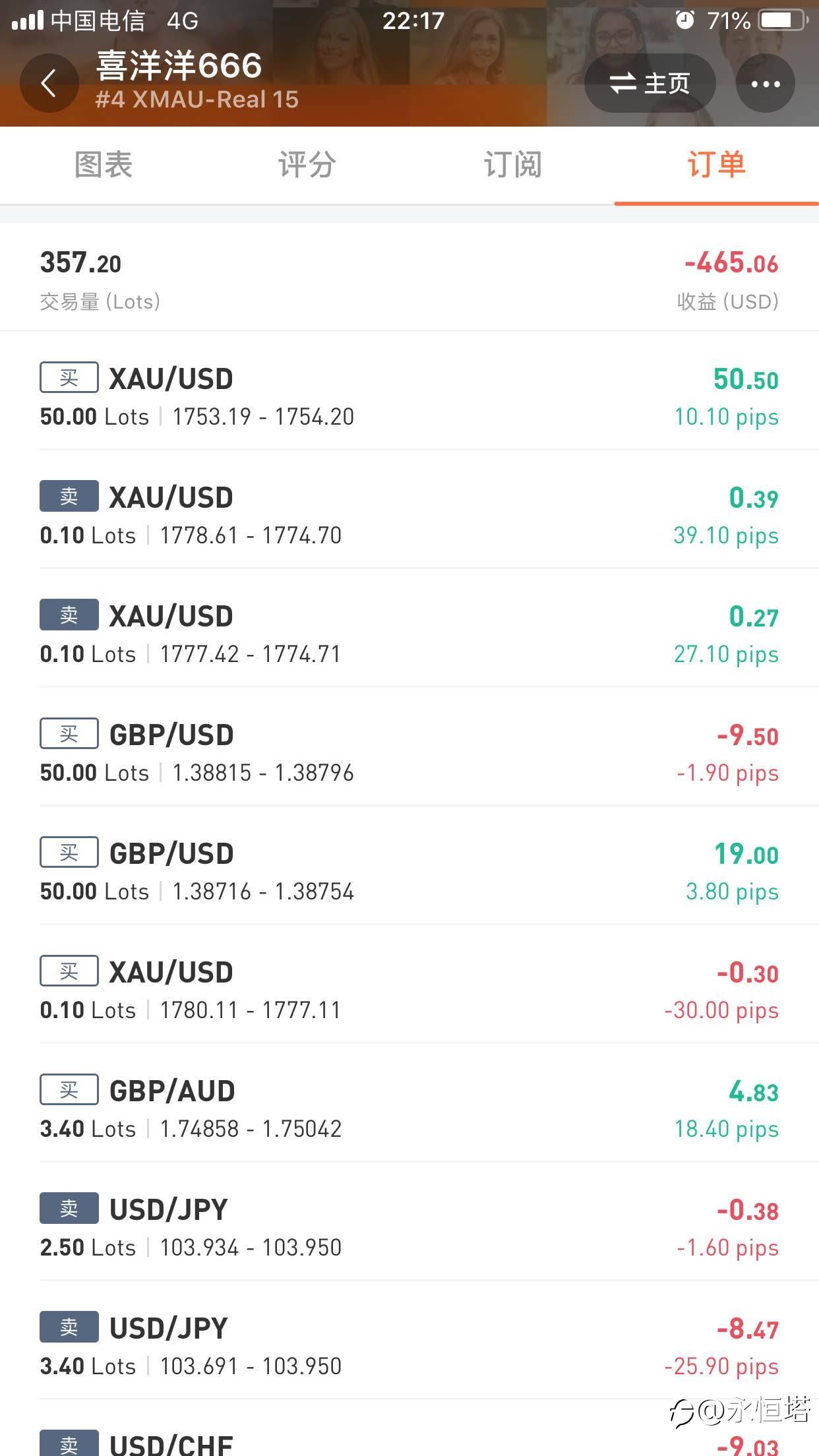Tap the 主页 switch button

click(x=650, y=84)
